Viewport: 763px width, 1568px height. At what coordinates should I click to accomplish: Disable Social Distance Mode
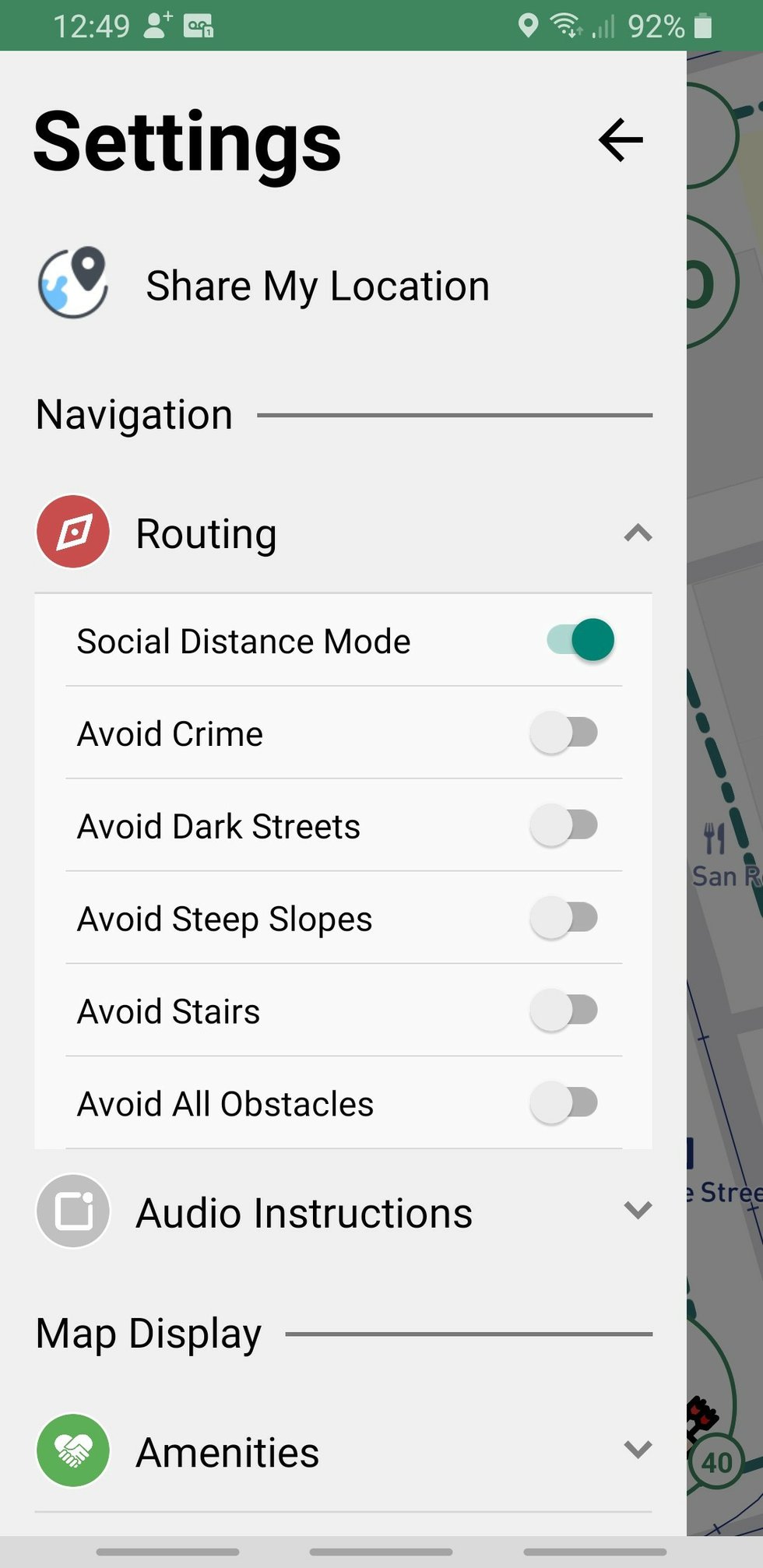[x=578, y=640]
